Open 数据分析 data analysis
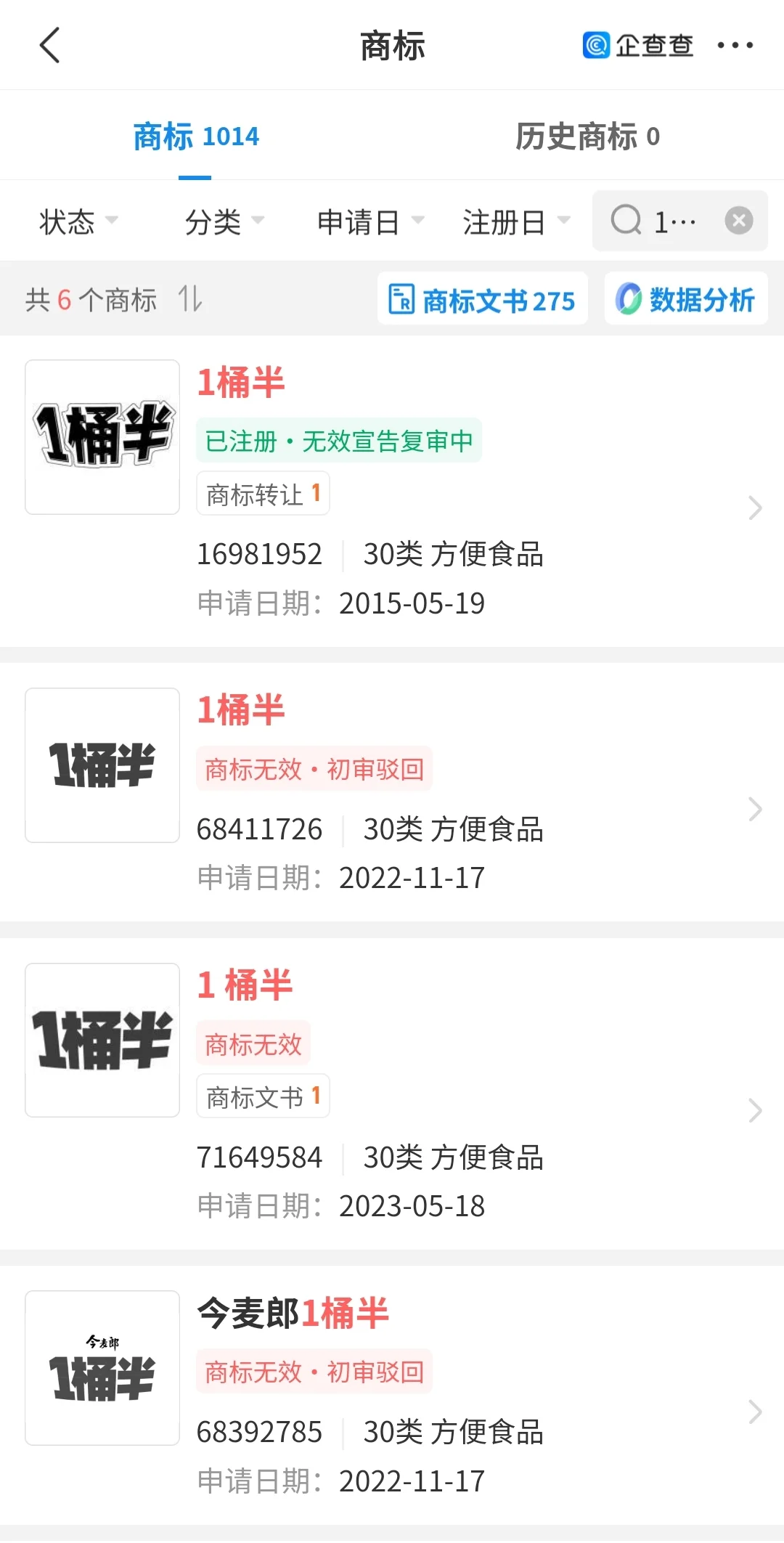Screen dimensions: 784x1543 click(685, 299)
